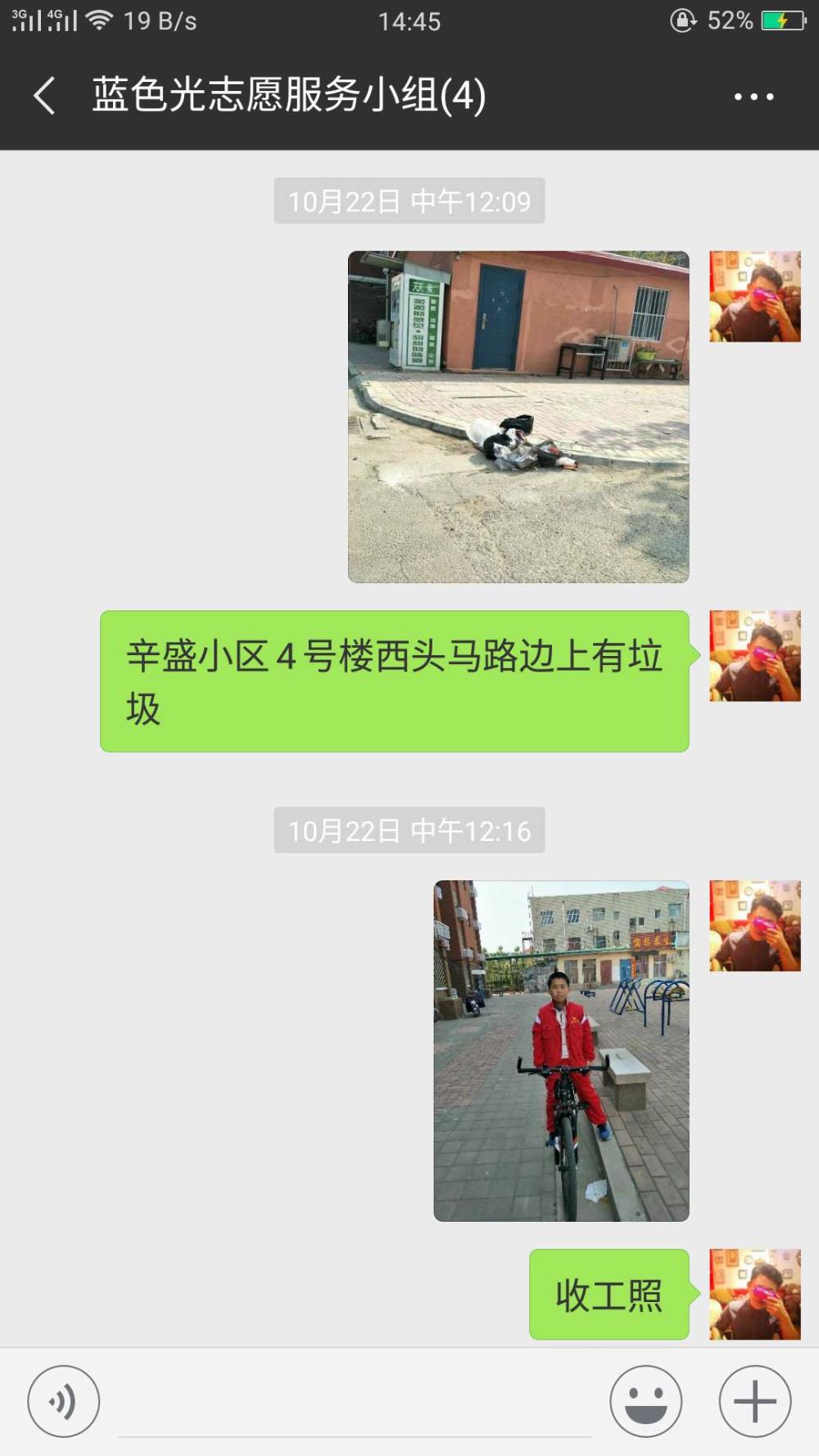The height and width of the screenshot is (1456, 819).
Task: Tap the avatar beside the 收工照 message
Action: coord(754,1294)
